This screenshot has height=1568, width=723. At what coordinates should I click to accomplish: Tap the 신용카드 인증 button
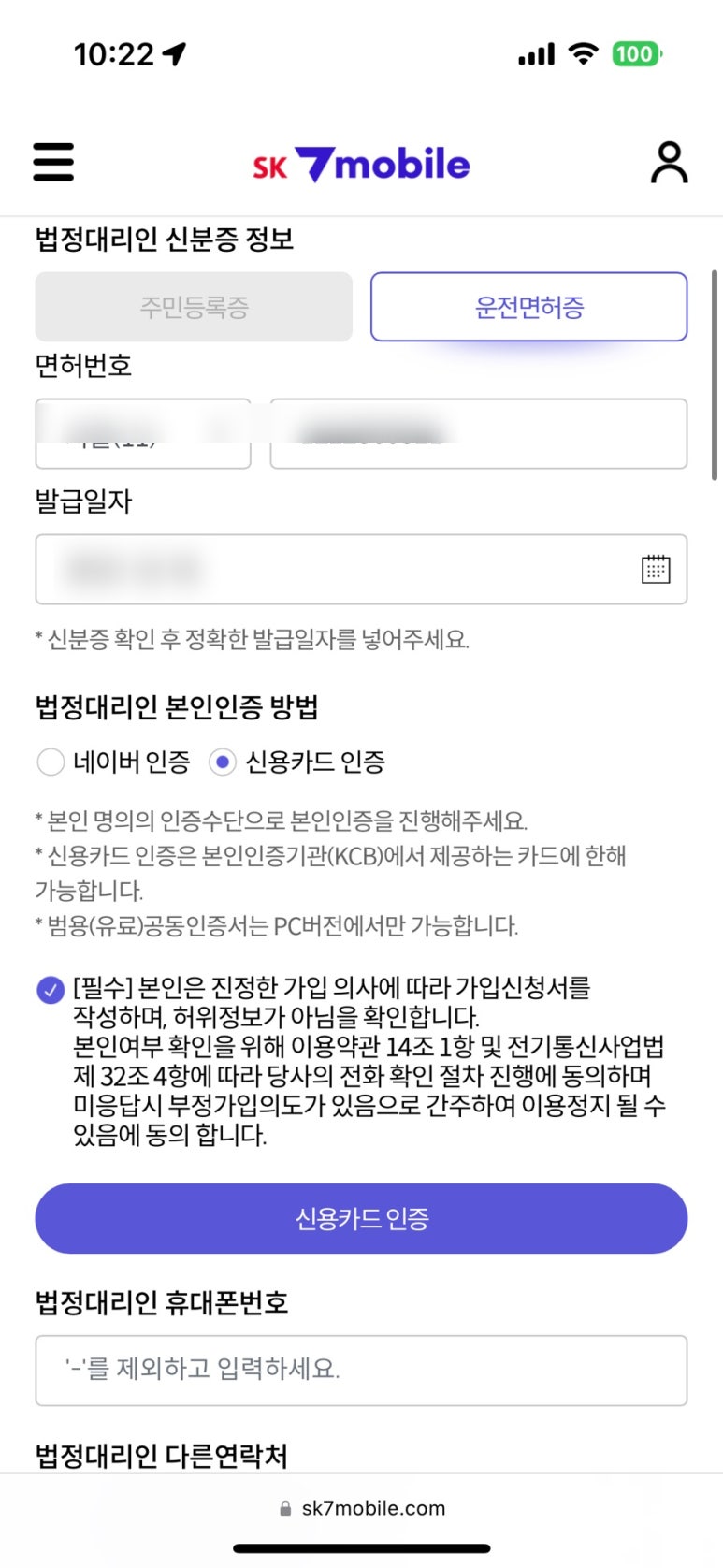[361, 1218]
